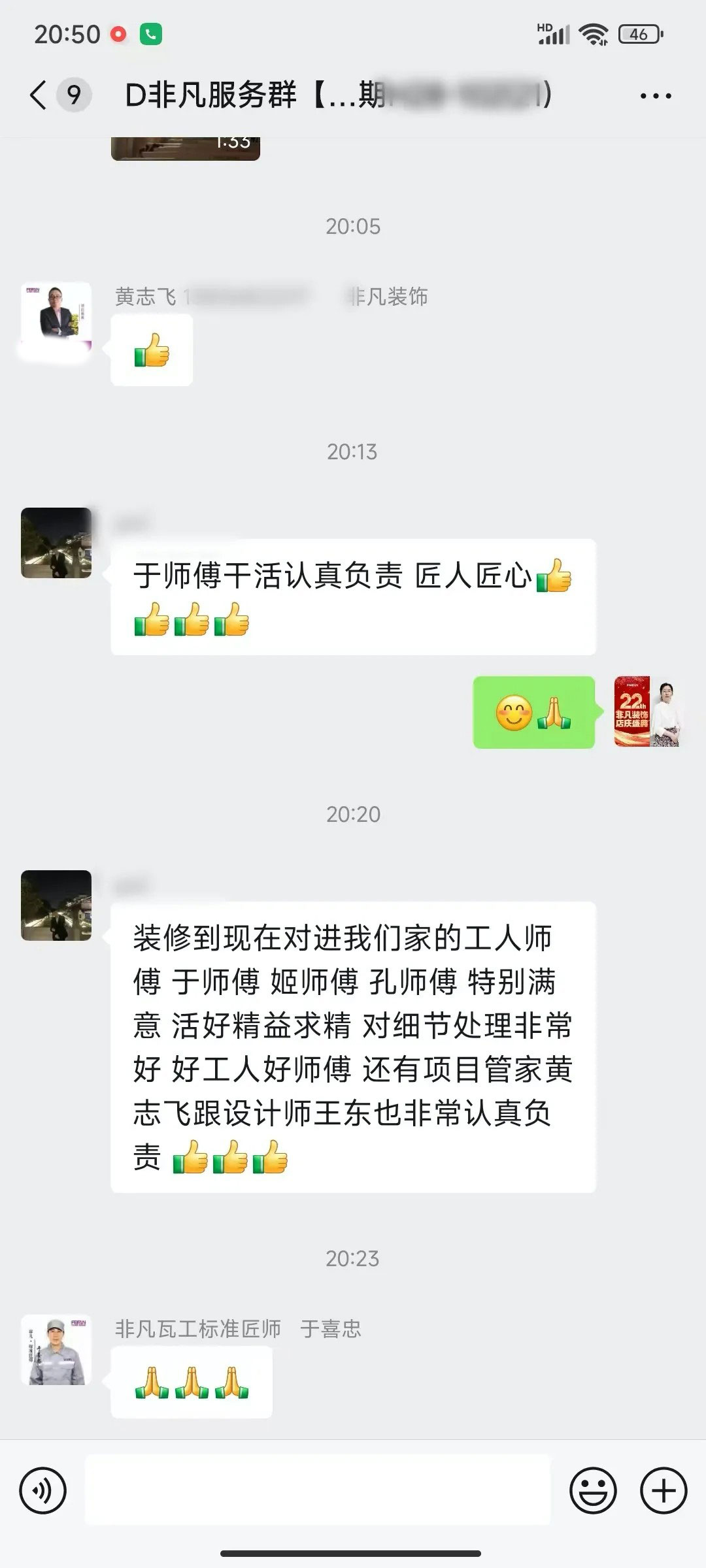This screenshot has height=1568, width=706.
Task: Switch to voice message input
Action: pyautogui.click(x=43, y=1490)
